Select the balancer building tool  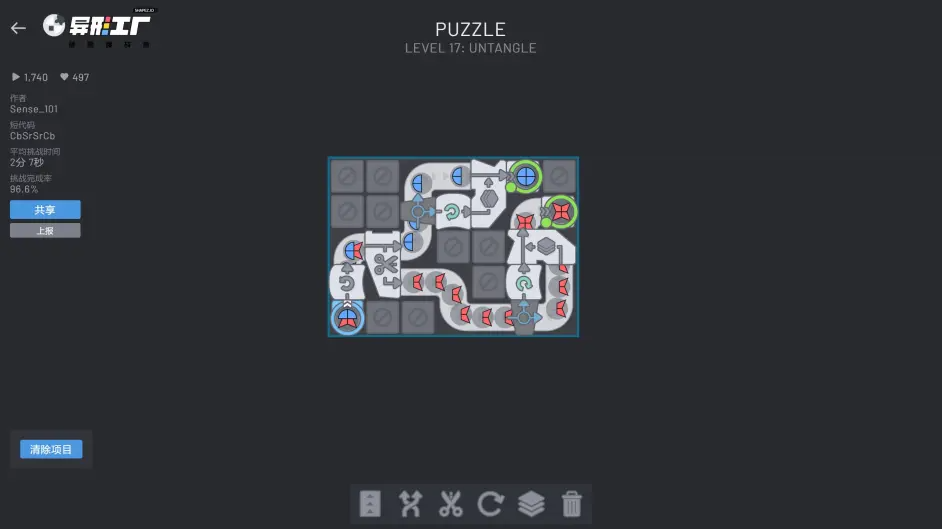pyautogui.click(x=410, y=504)
